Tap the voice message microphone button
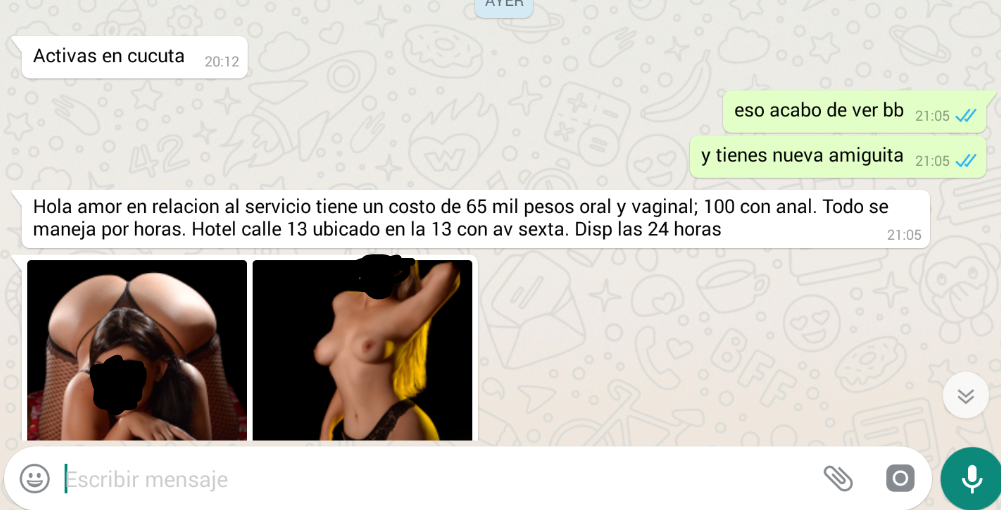Screen dimensions: 1001x510 tap(970, 478)
